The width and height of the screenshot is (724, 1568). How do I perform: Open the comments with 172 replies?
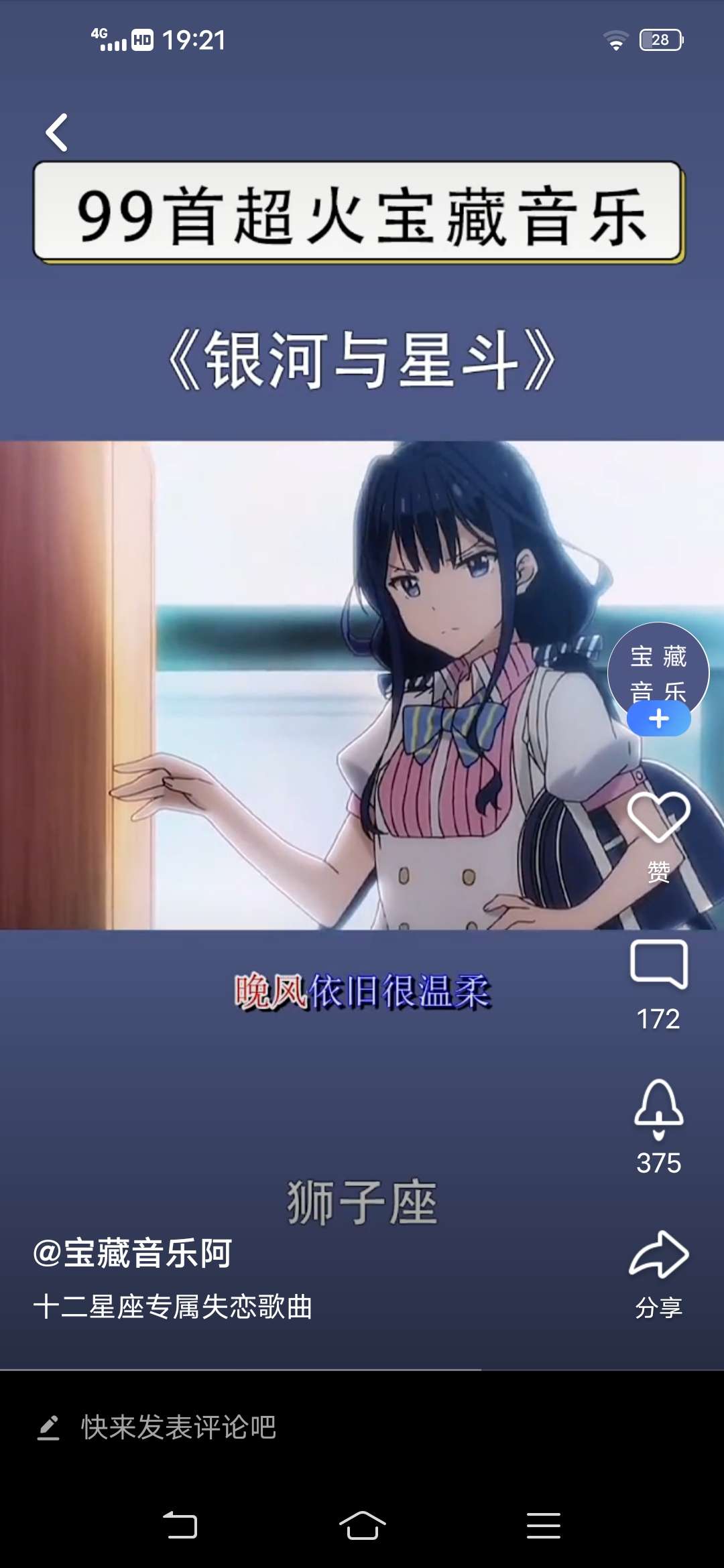click(658, 966)
